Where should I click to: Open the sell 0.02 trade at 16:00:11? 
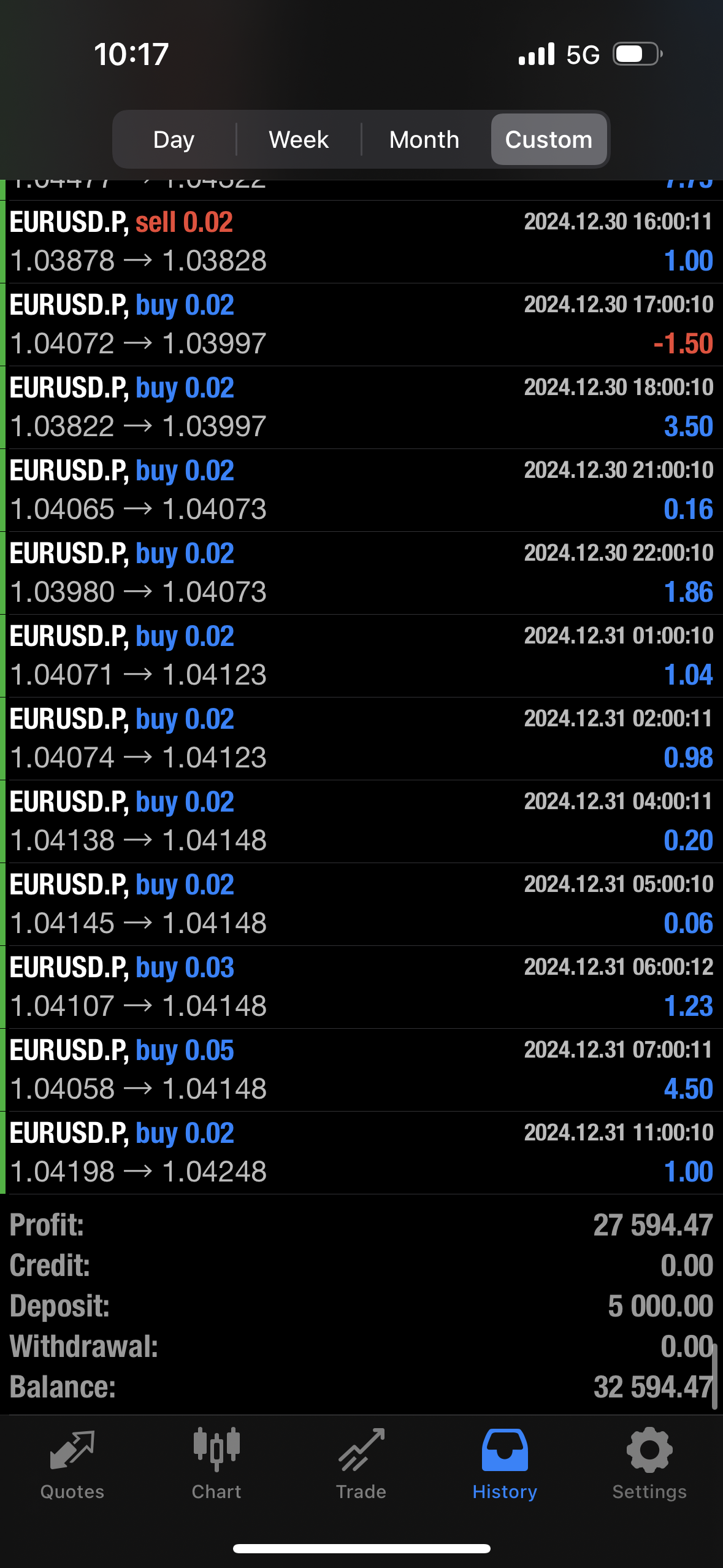(361, 242)
